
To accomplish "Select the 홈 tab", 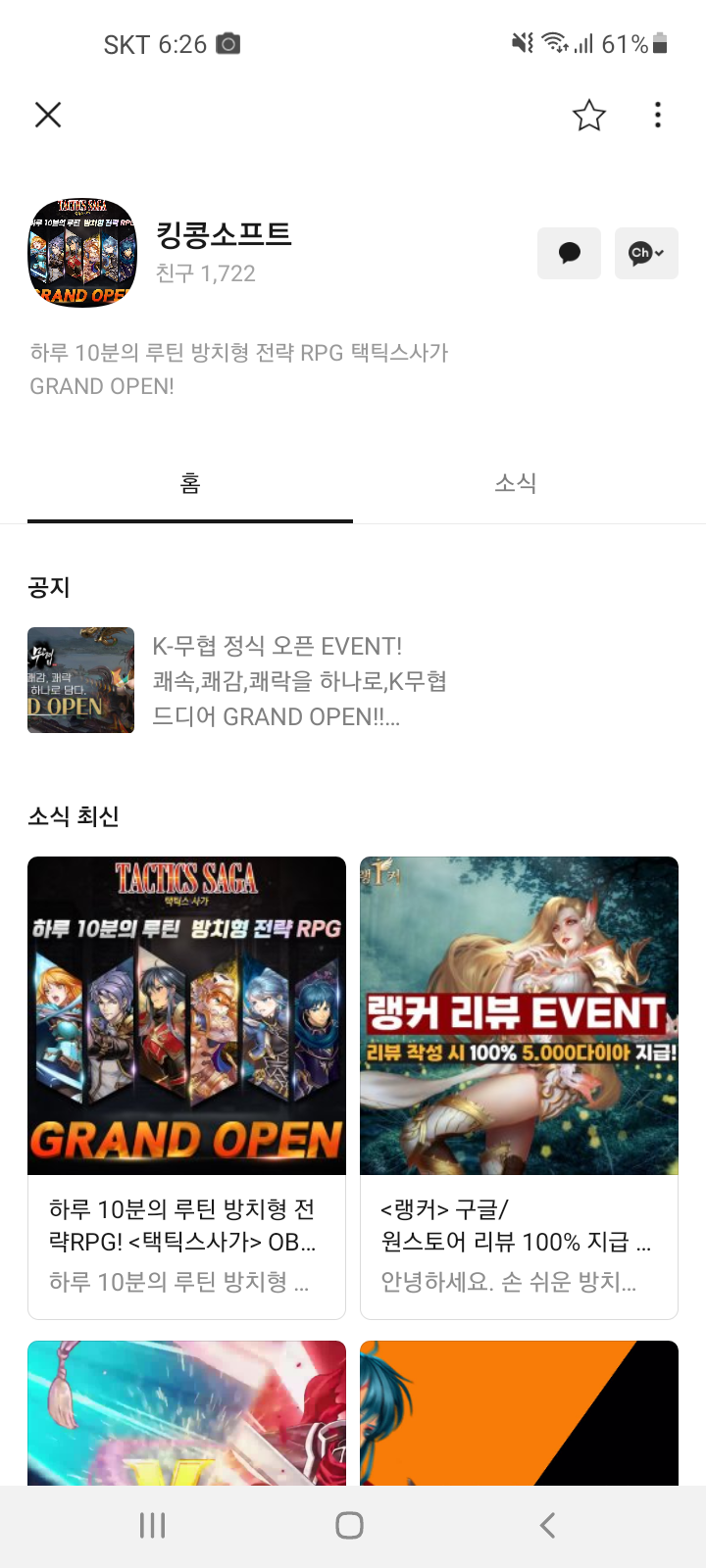I will pyautogui.click(x=190, y=483).
